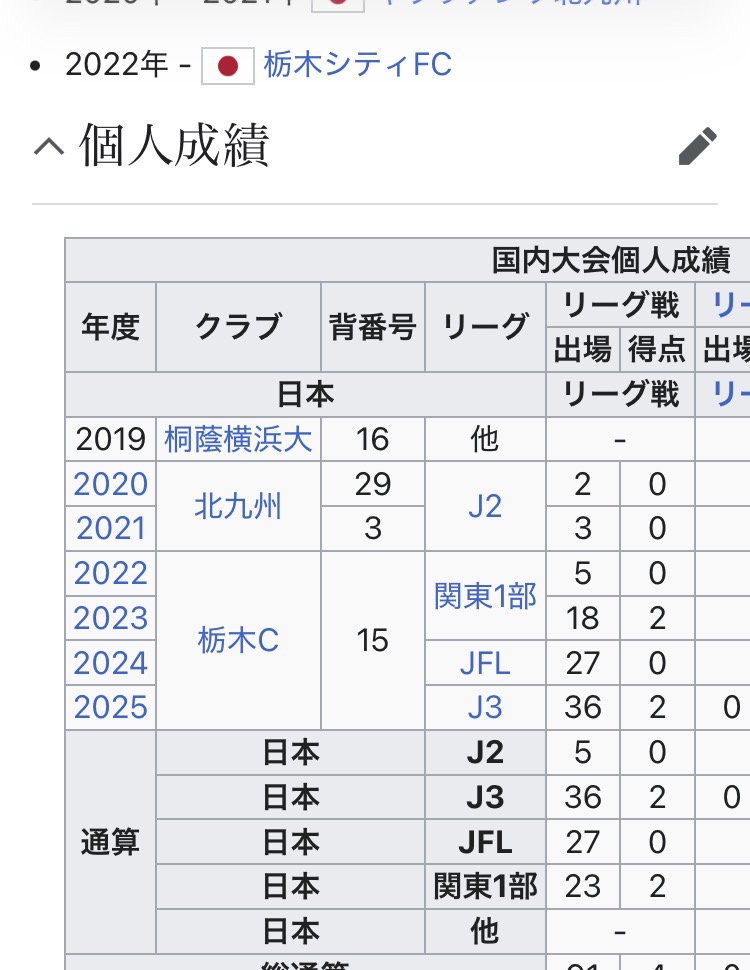750x970 pixels.
Task: Open the 関東1部 league link
Action: click(x=485, y=596)
